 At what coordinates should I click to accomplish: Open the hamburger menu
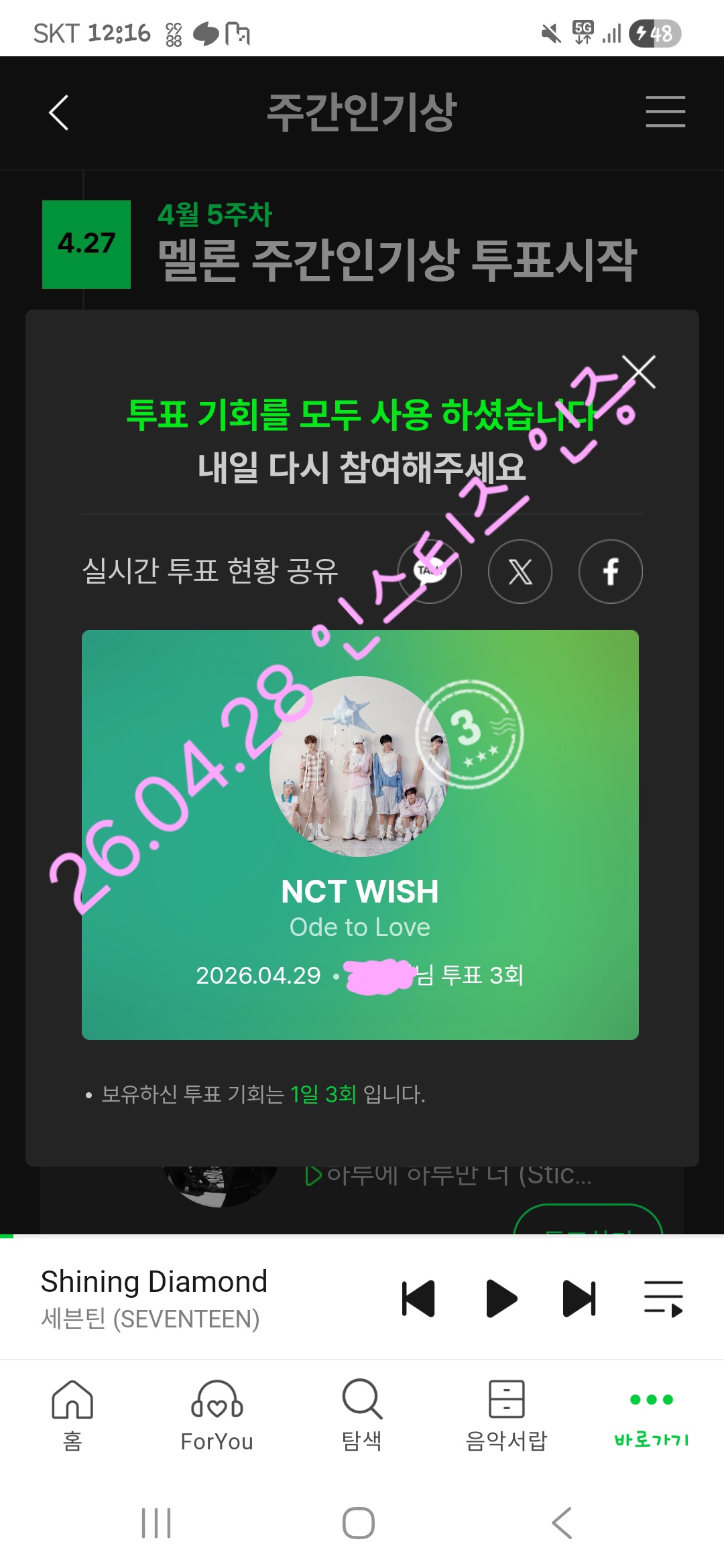665,111
